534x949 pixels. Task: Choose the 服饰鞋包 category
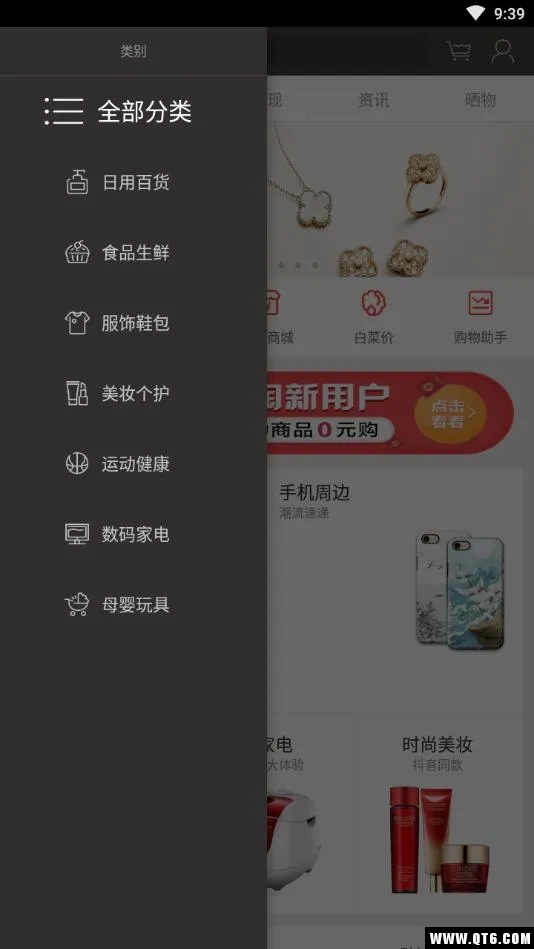pyautogui.click(x=117, y=323)
